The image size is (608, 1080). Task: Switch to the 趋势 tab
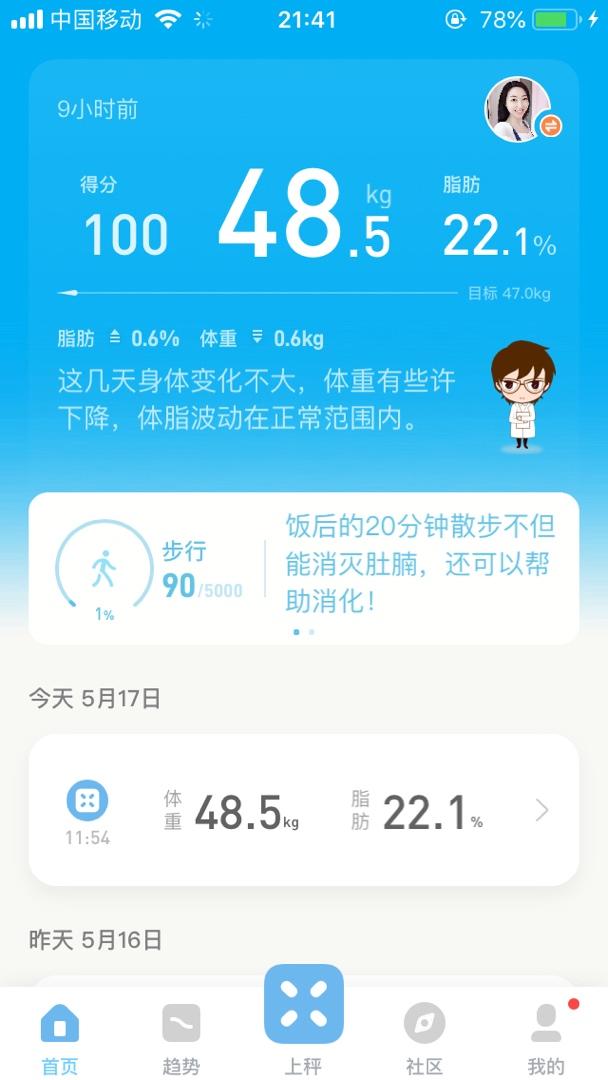tap(181, 1038)
